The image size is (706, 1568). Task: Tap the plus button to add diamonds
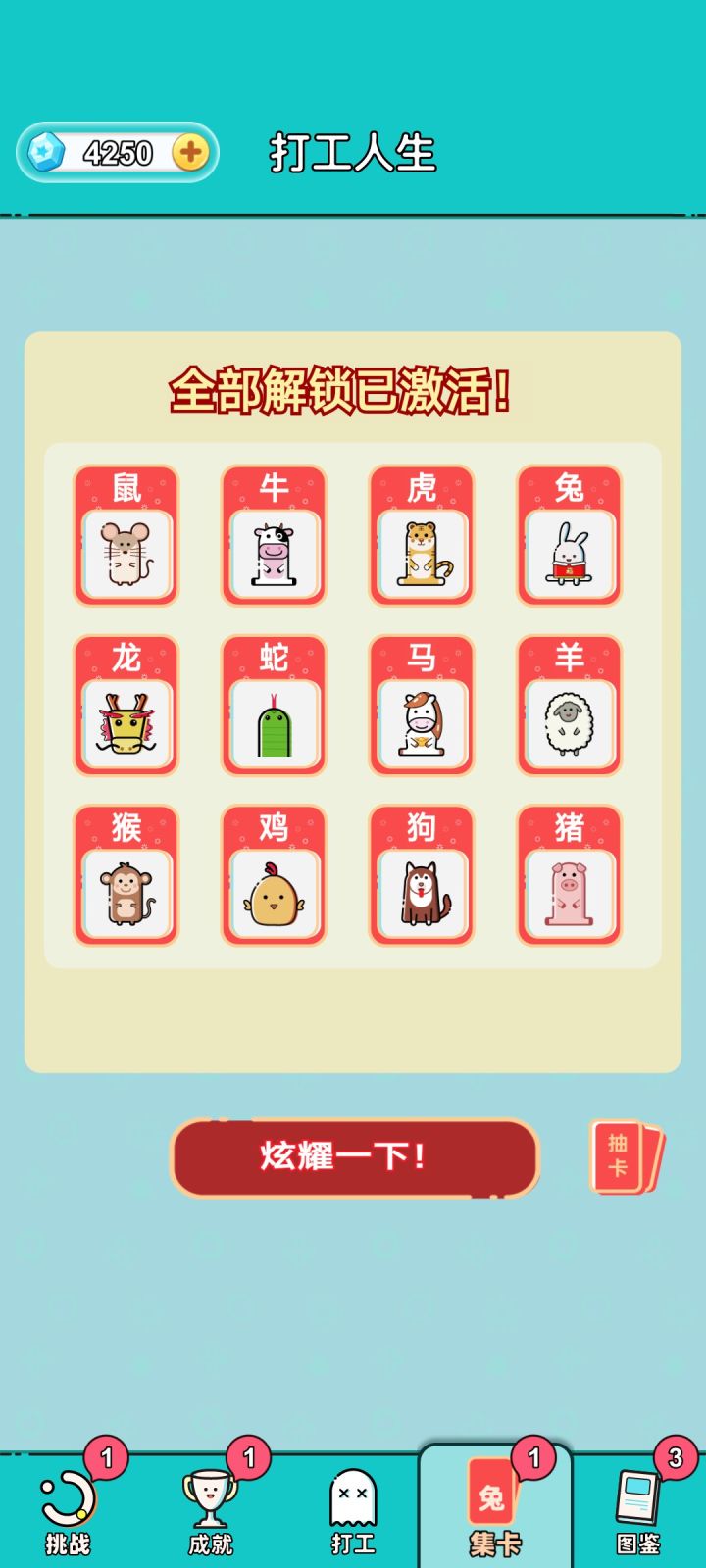pos(190,151)
